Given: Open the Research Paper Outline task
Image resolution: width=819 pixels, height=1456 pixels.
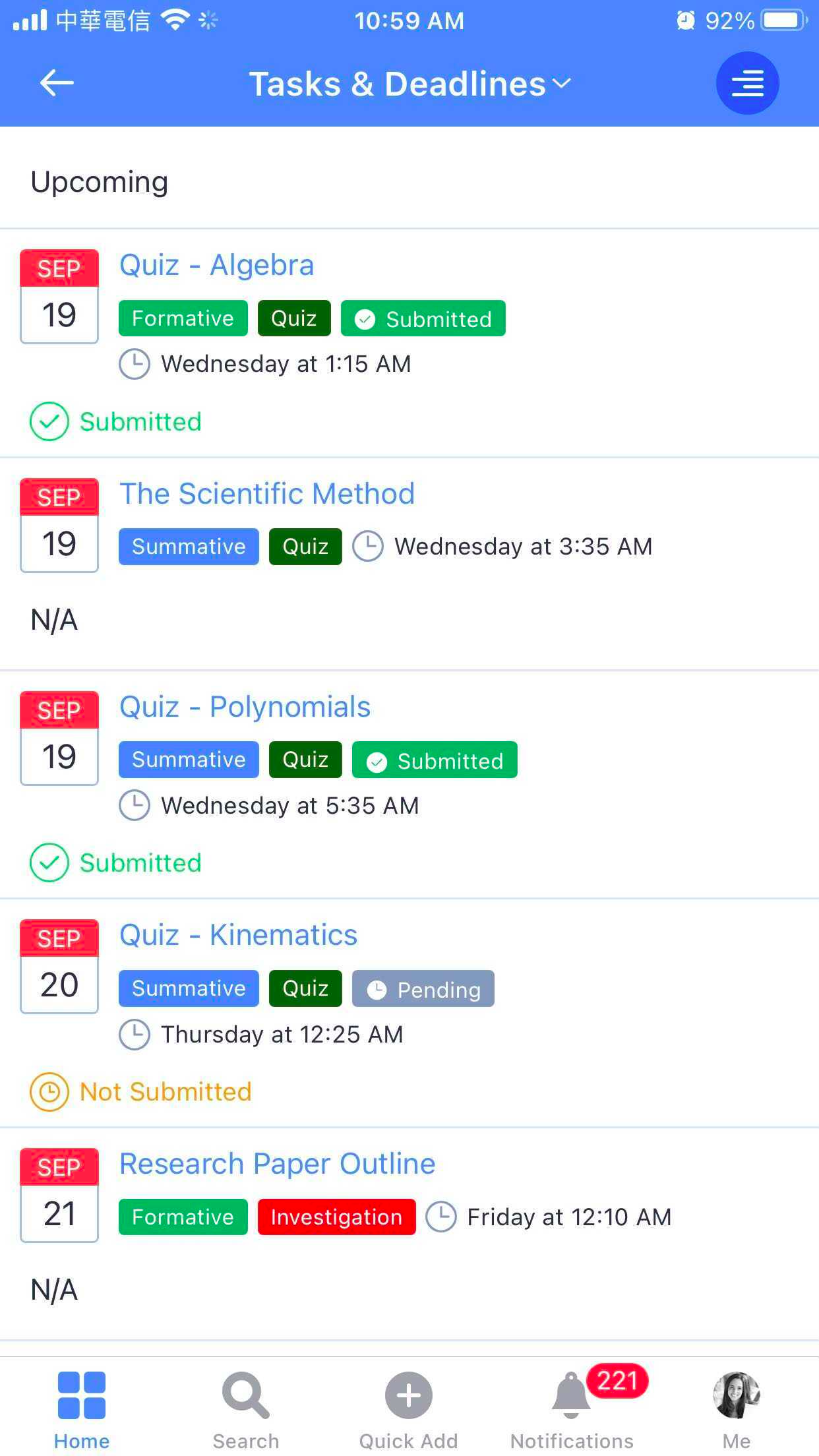Looking at the screenshot, I should pyautogui.click(x=277, y=1164).
